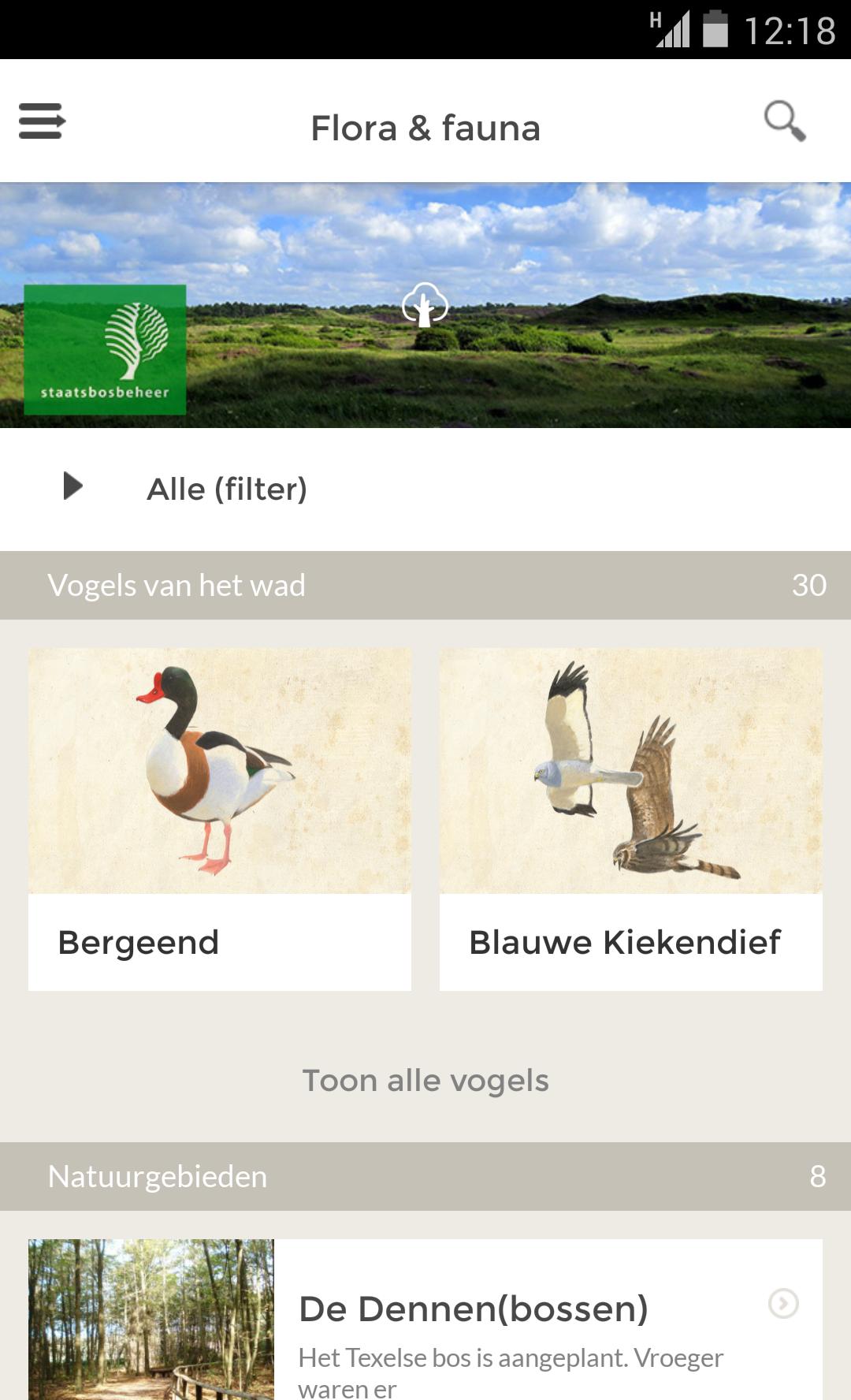Viewport: 851px width, 1400px height.
Task: Switch to the Flora & fauna title bar
Action: click(x=425, y=126)
